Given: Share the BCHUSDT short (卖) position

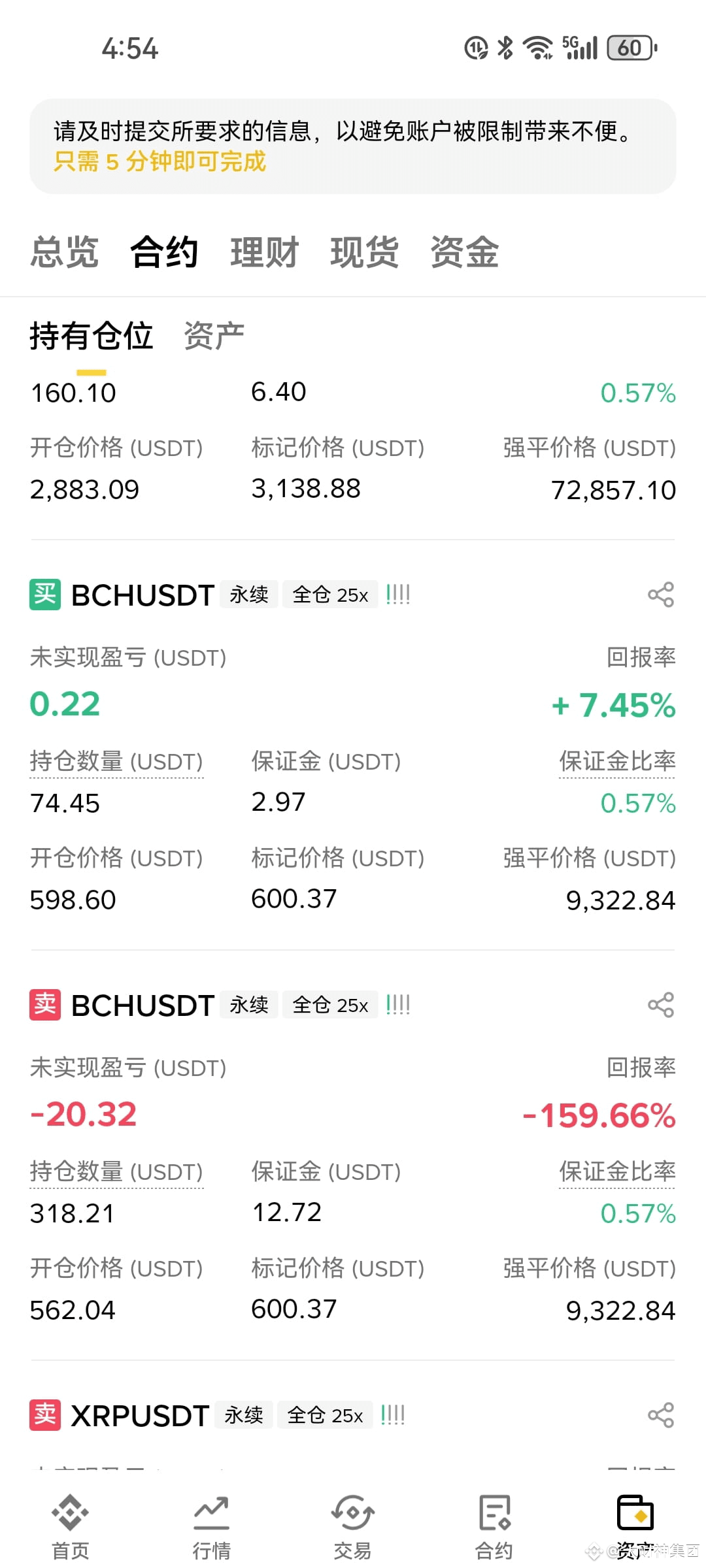Looking at the screenshot, I should (660, 1005).
